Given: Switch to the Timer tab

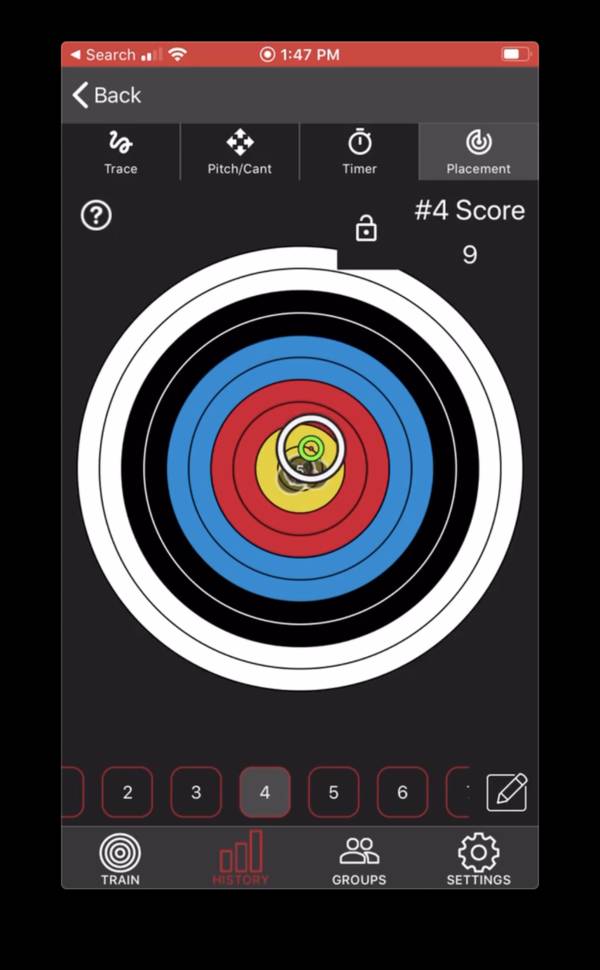Looking at the screenshot, I should pyautogui.click(x=359, y=152).
